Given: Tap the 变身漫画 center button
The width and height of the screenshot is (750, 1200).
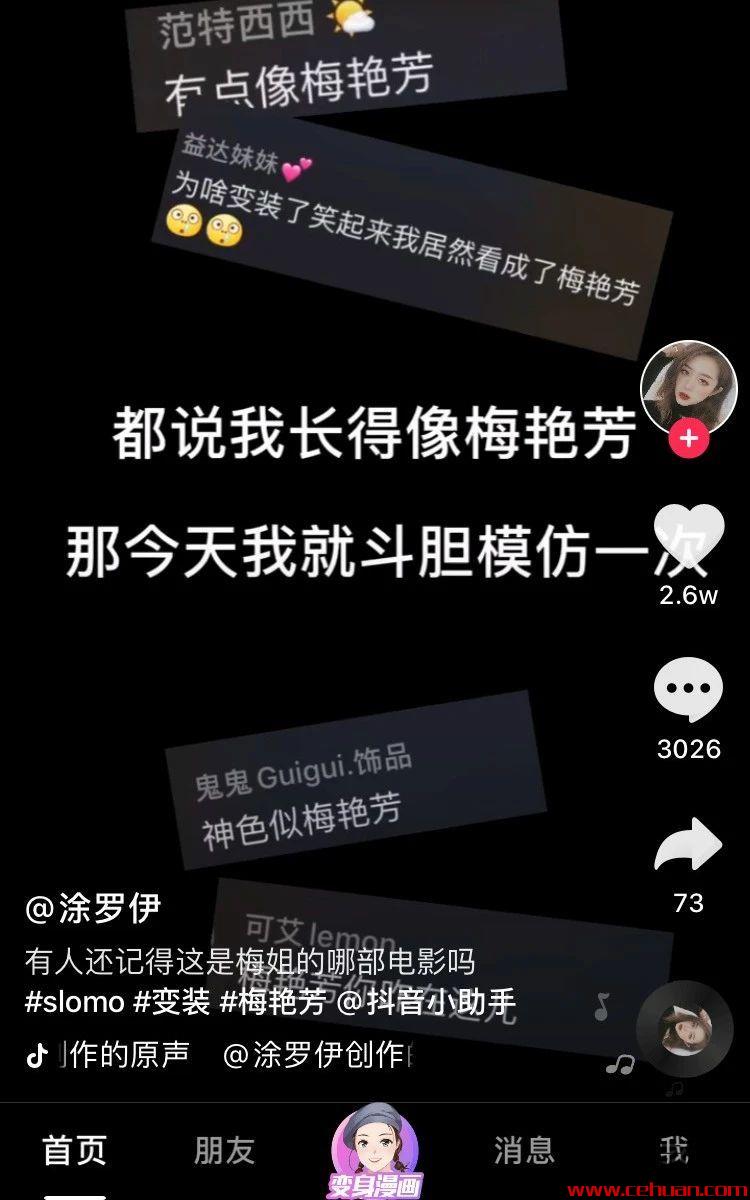Looking at the screenshot, I should 375,1150.
